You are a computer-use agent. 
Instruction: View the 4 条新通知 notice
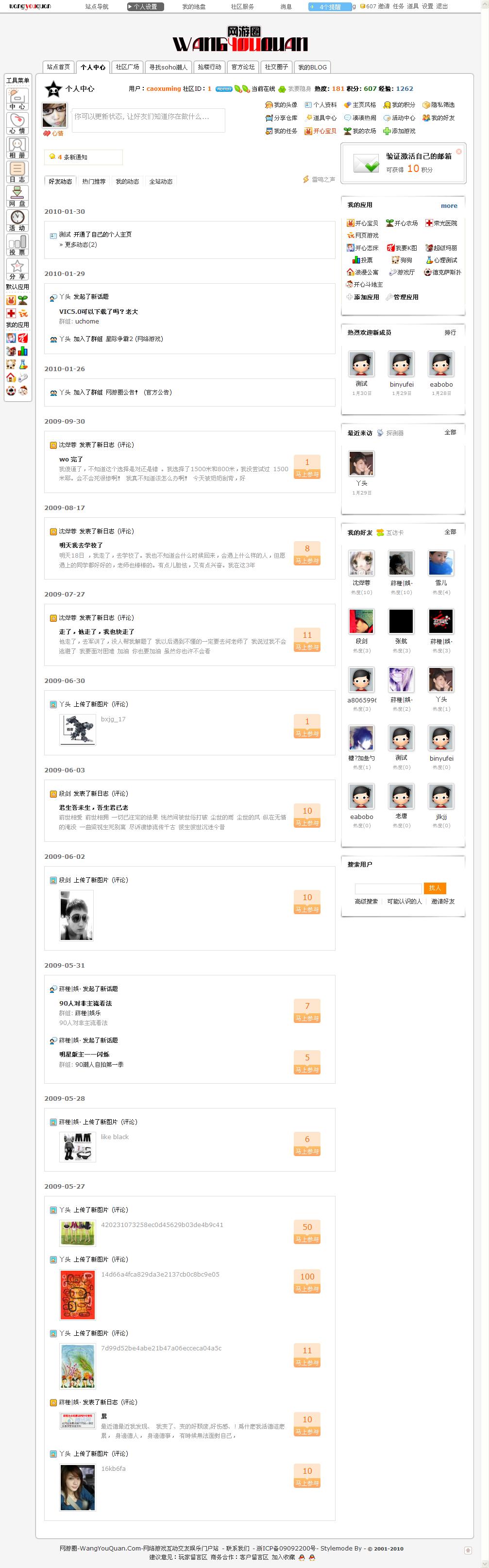click(x=72, y=157)
